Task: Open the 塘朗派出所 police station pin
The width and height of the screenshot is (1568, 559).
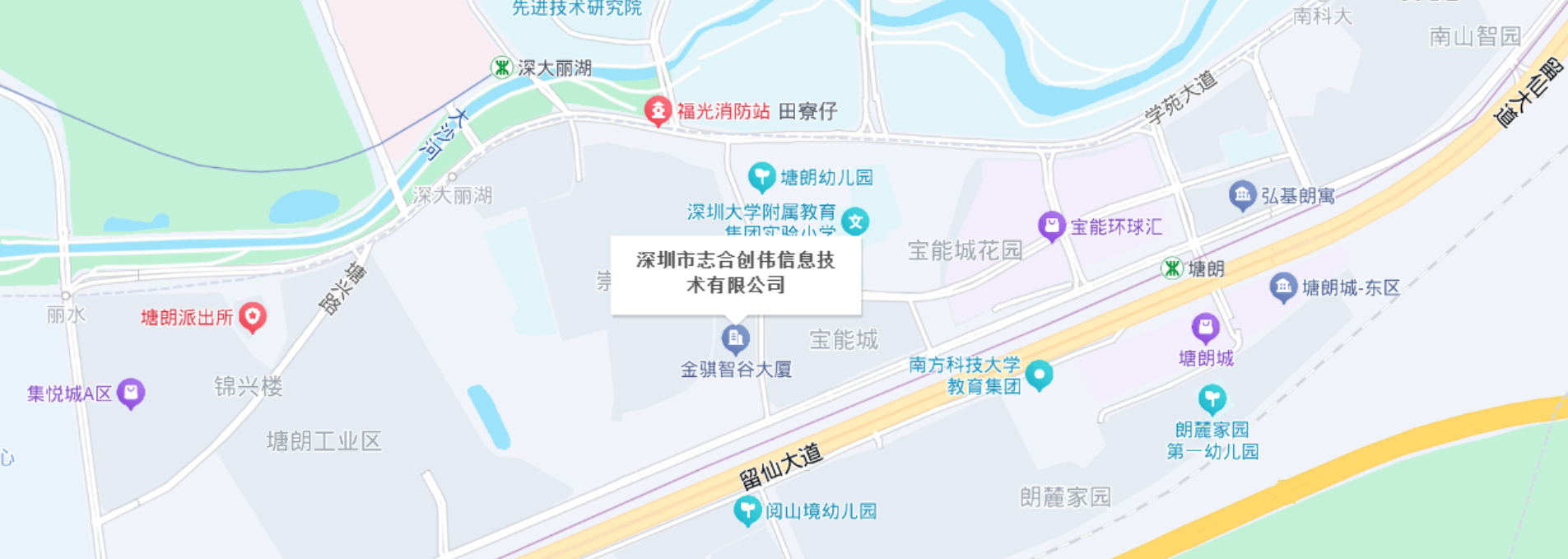Action: pos(253,317)
